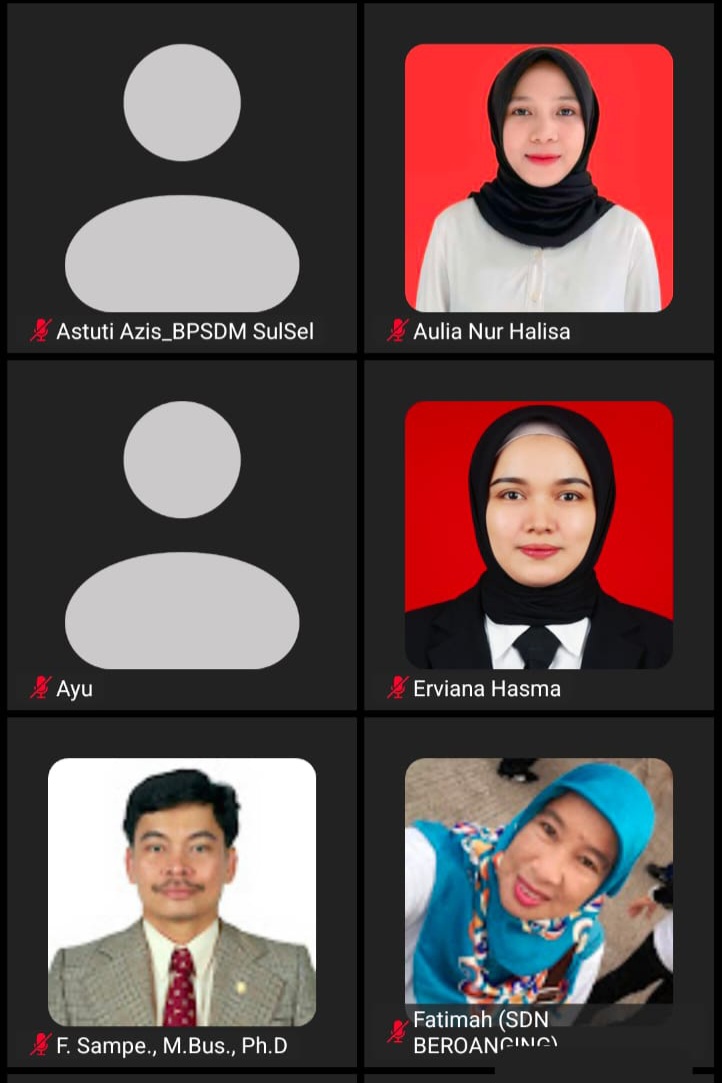This screenshot has height=1083, width=722.
Task: Select Erviana Hasma's participant tile
Action: pyautogui.click(x=539, y=535)
